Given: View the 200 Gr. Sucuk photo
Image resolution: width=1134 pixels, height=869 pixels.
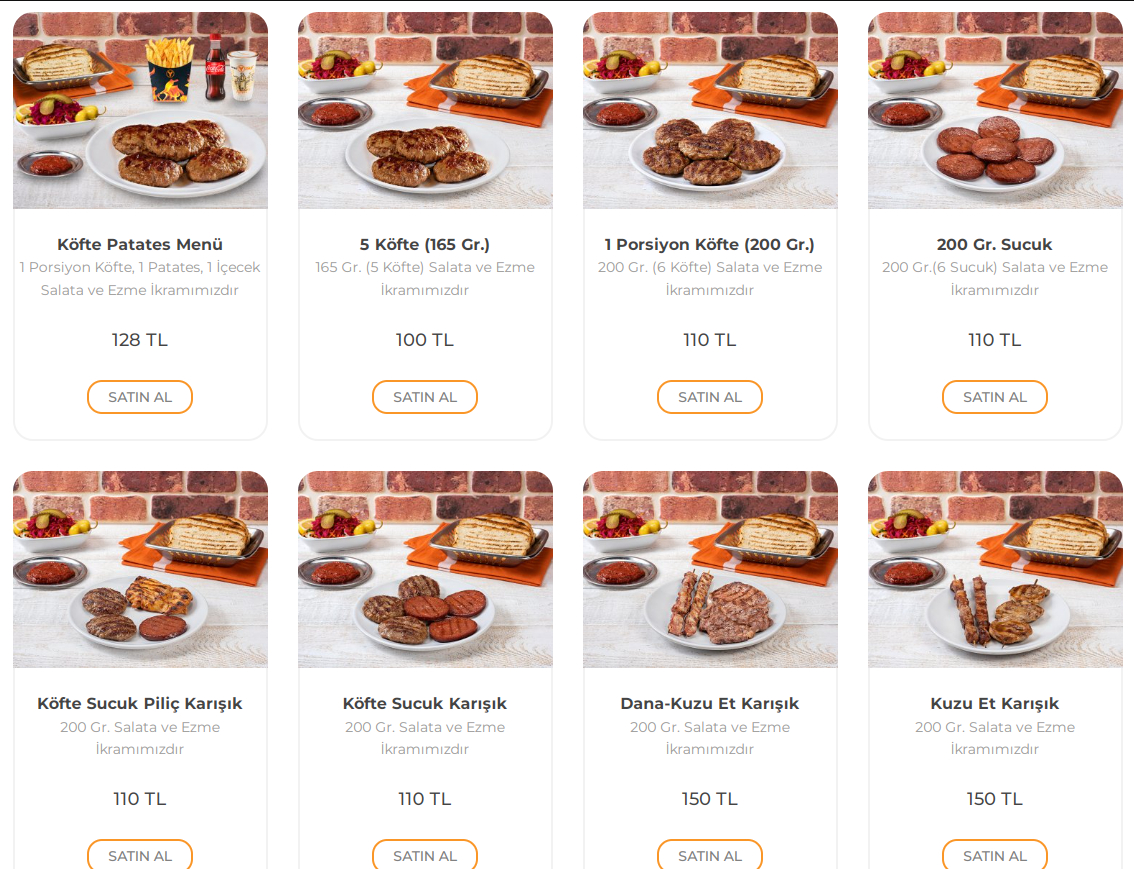Looking at the screenshot, I should (x=995, y=110).
